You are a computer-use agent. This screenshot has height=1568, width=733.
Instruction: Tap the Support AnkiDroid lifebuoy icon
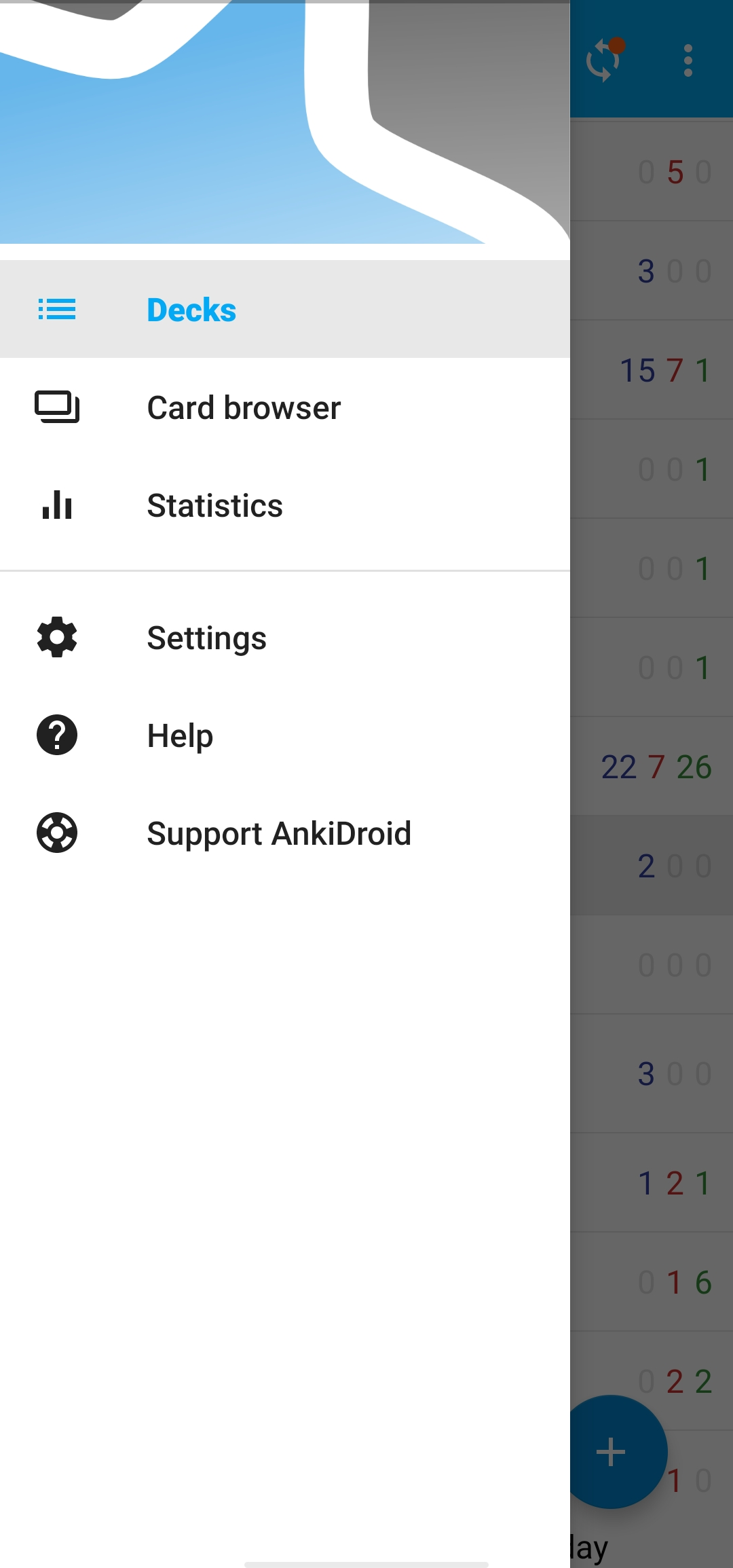(56, 833)
